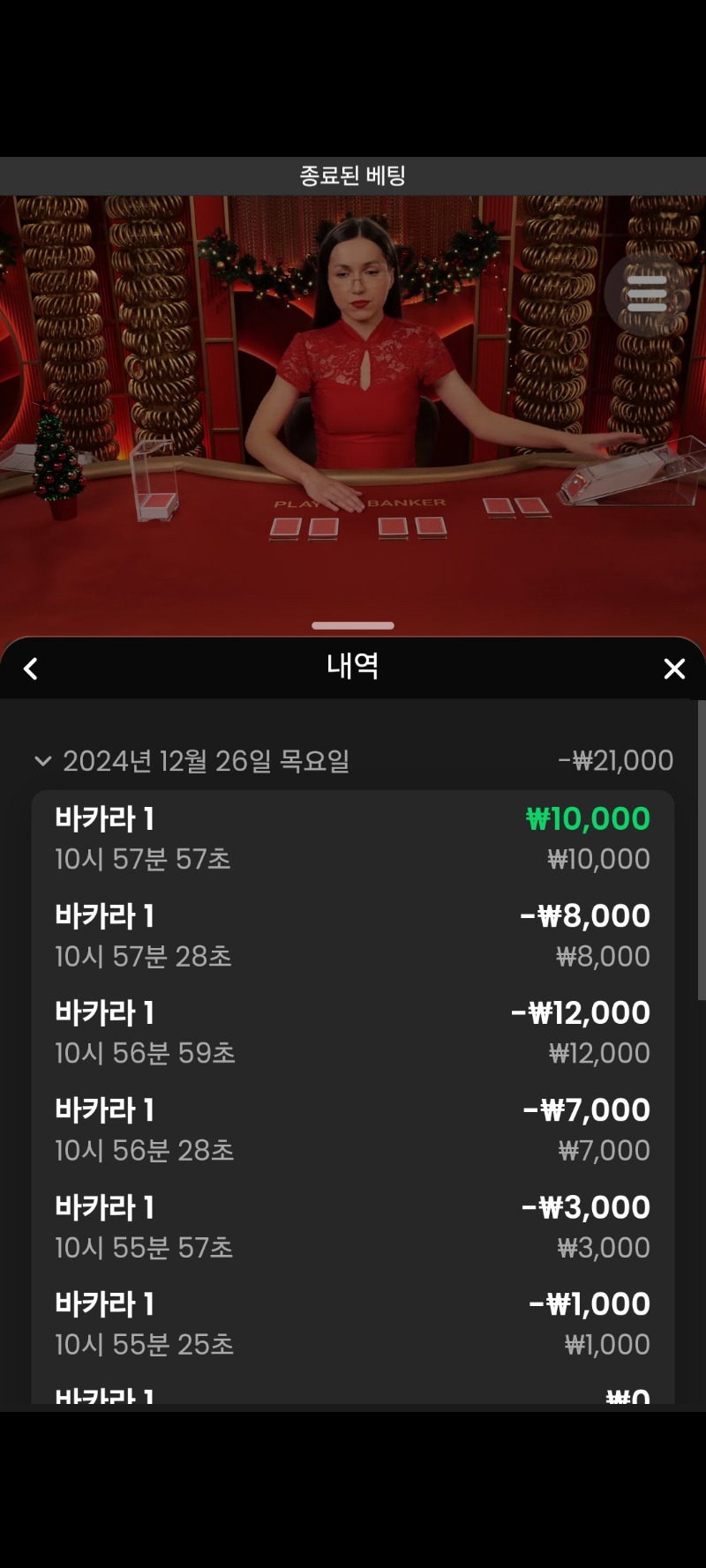
Task: Open the bet from 10시 57분 57초
Action: coord(353,839)
